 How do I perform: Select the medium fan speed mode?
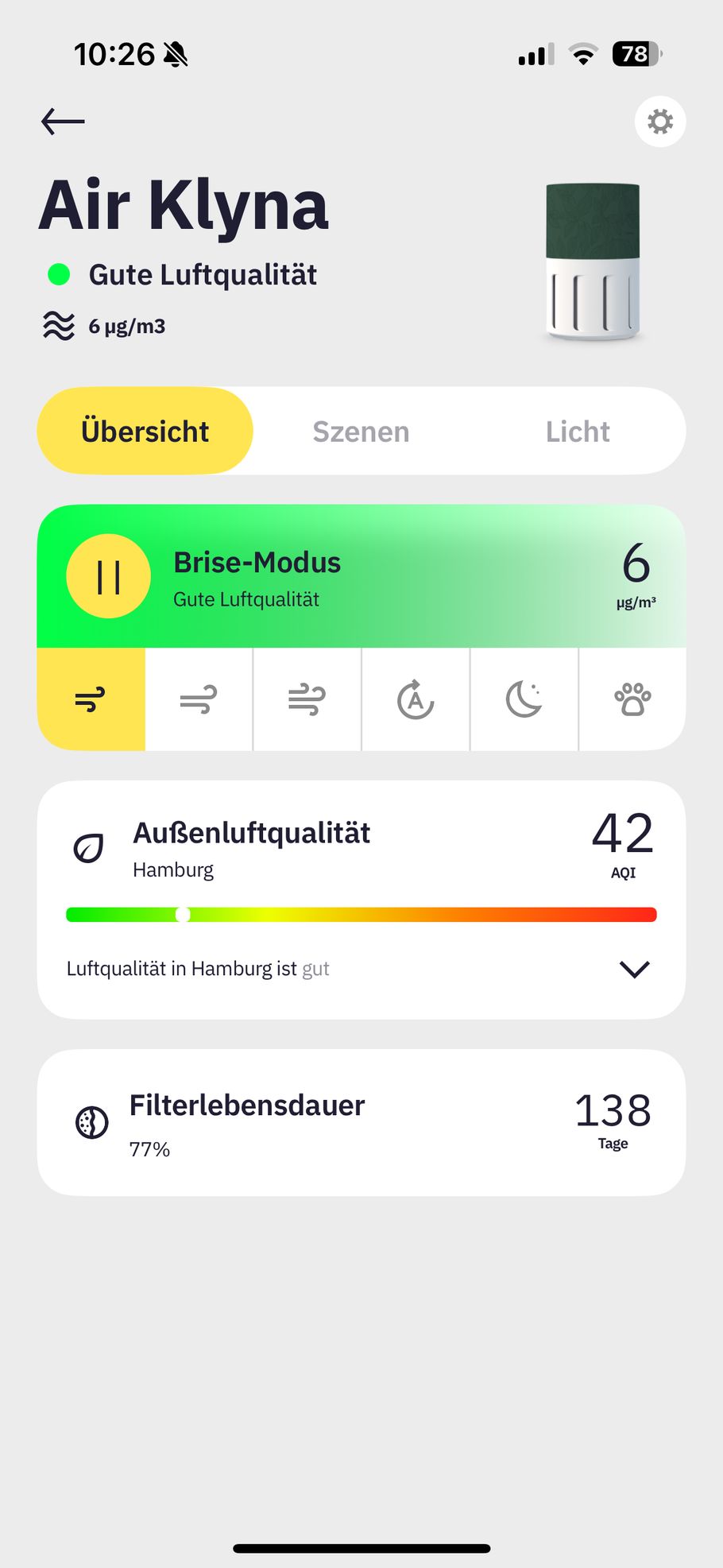pos(199,699)
